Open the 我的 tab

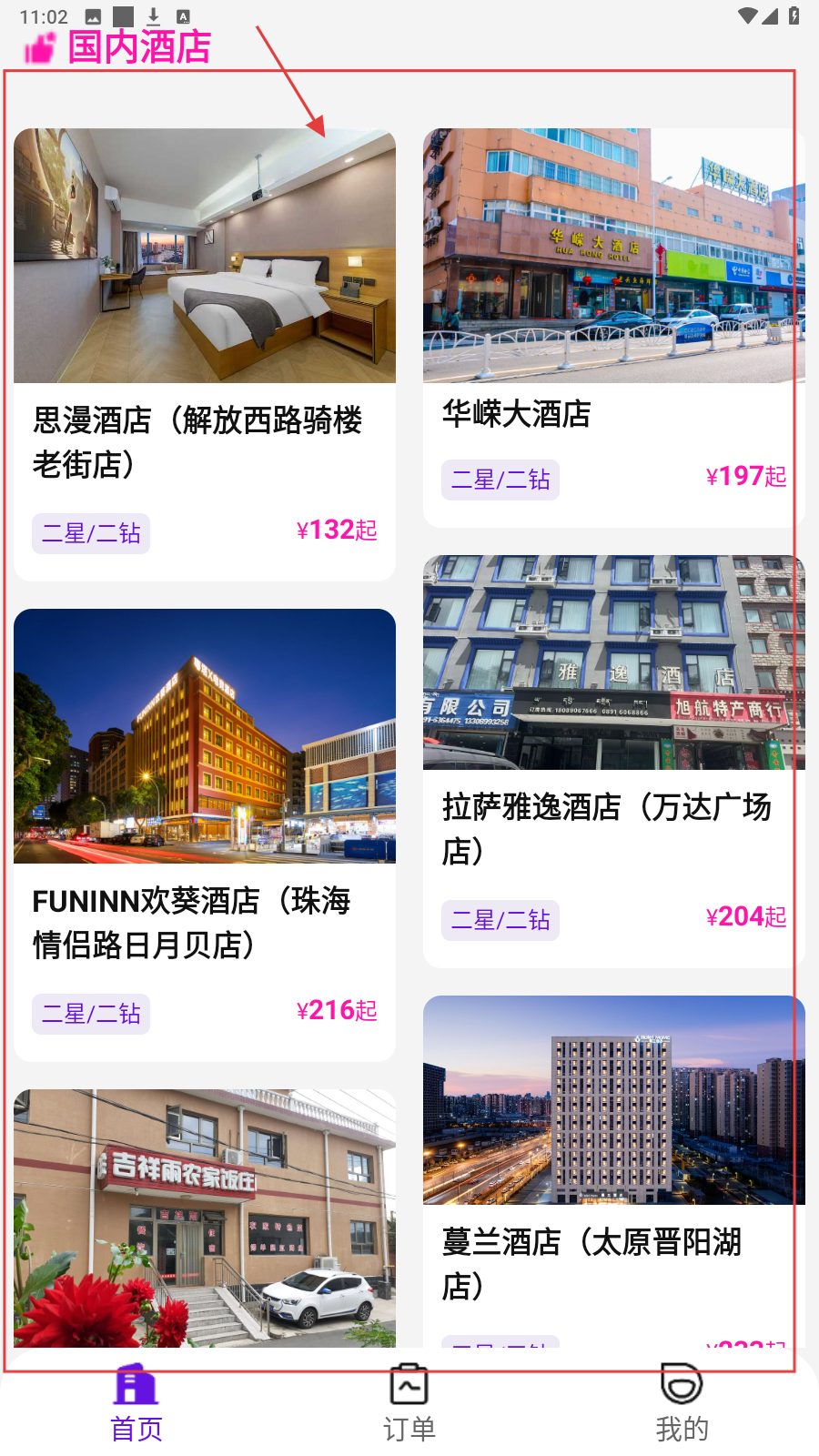point(682,1404)
